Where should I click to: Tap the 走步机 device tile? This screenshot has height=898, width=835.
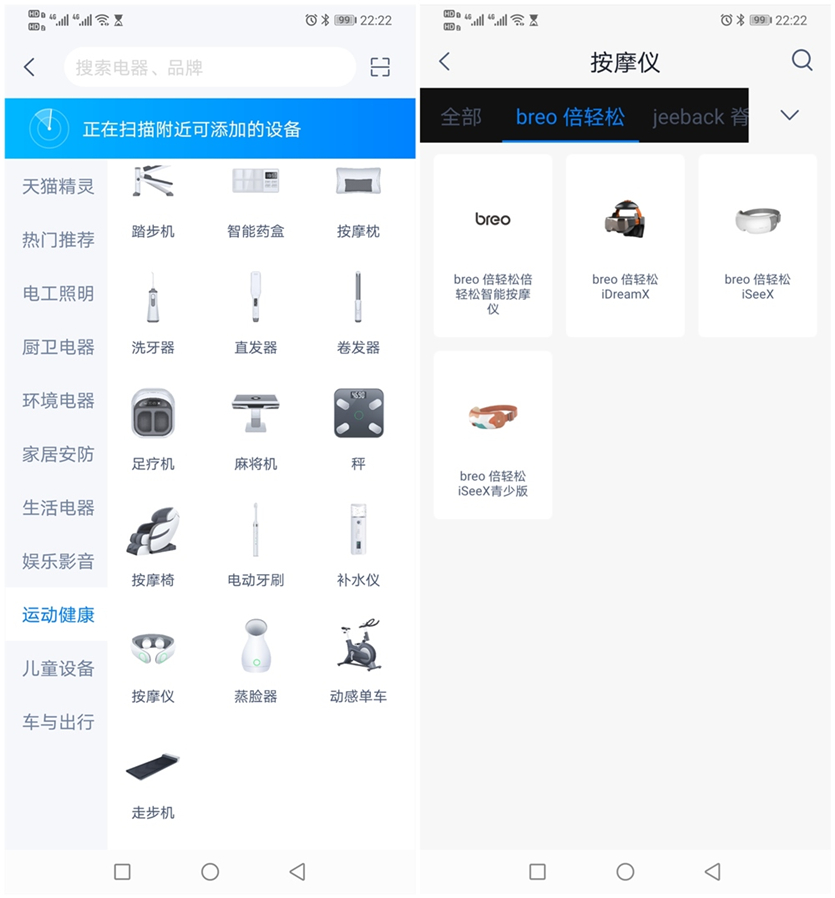click(153, 780)
